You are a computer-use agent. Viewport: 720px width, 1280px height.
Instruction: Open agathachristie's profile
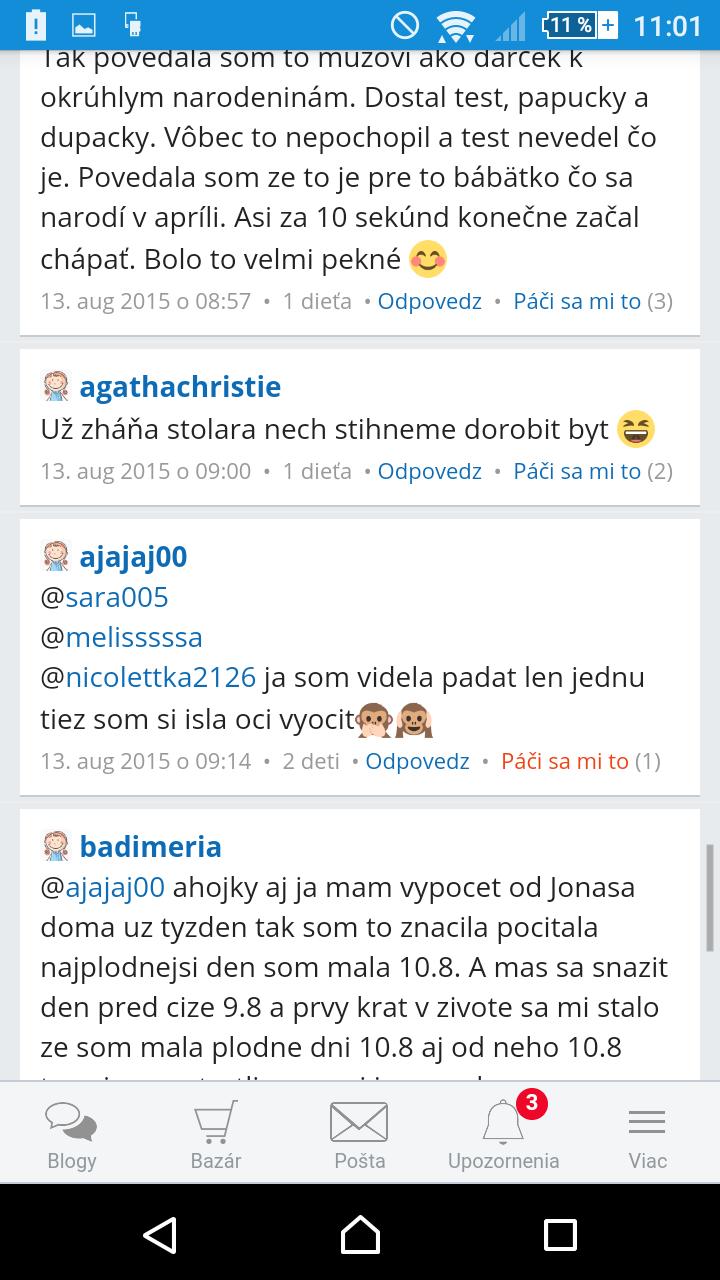[x=180, y=387]
